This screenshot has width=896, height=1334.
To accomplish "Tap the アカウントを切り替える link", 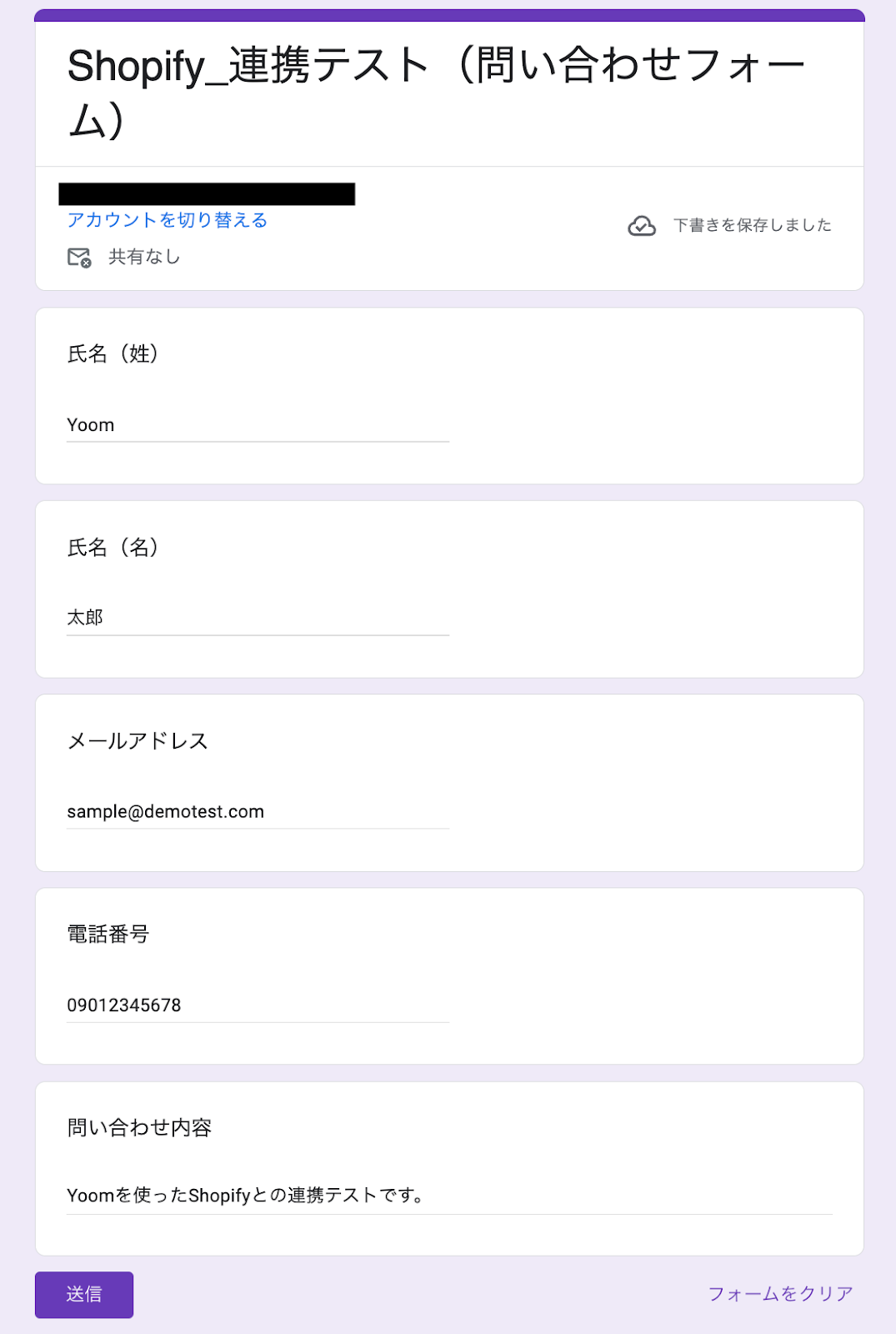I will pos(167,220).
